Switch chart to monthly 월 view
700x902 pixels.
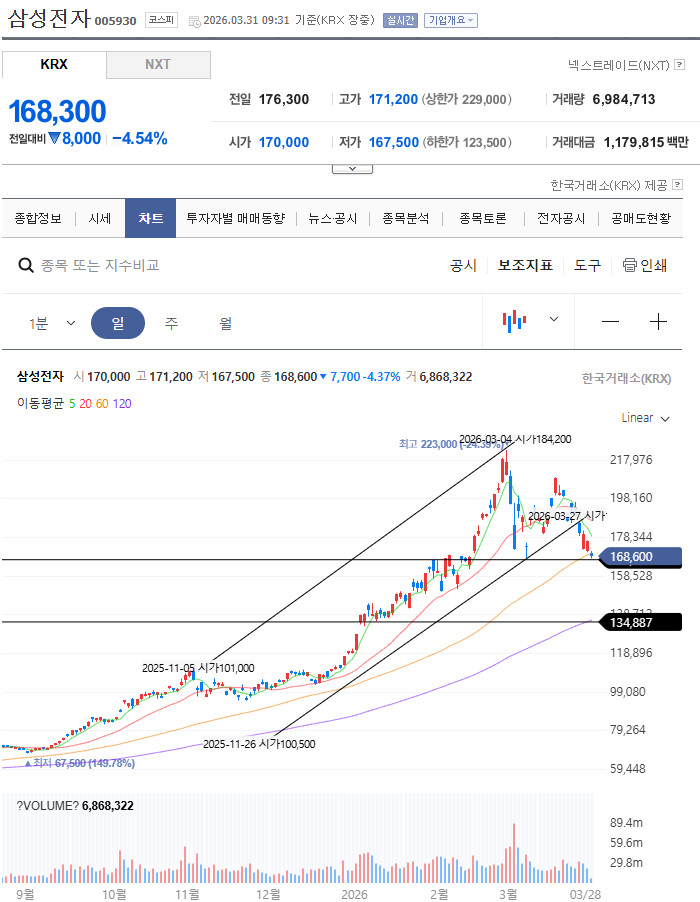225,323
